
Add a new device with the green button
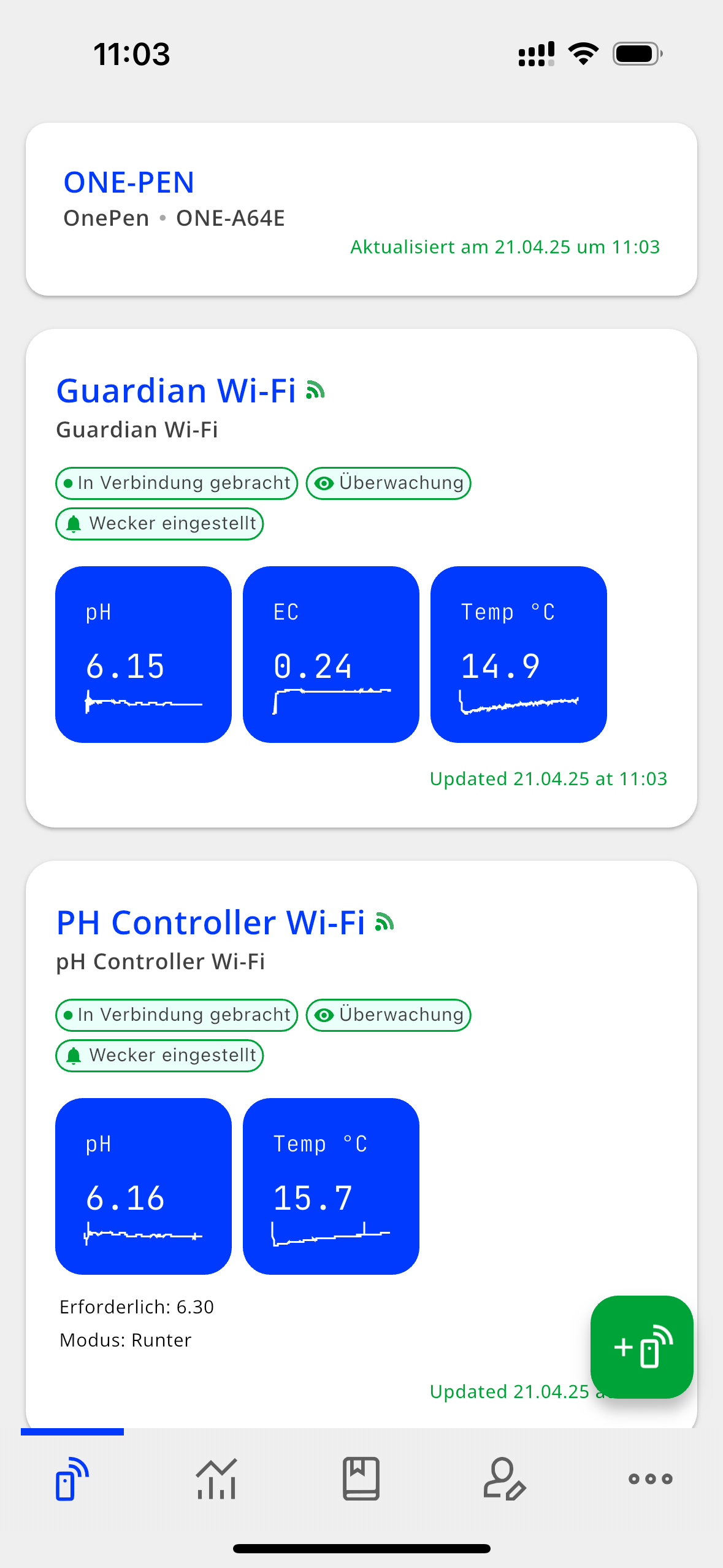tap(641, 1347)
